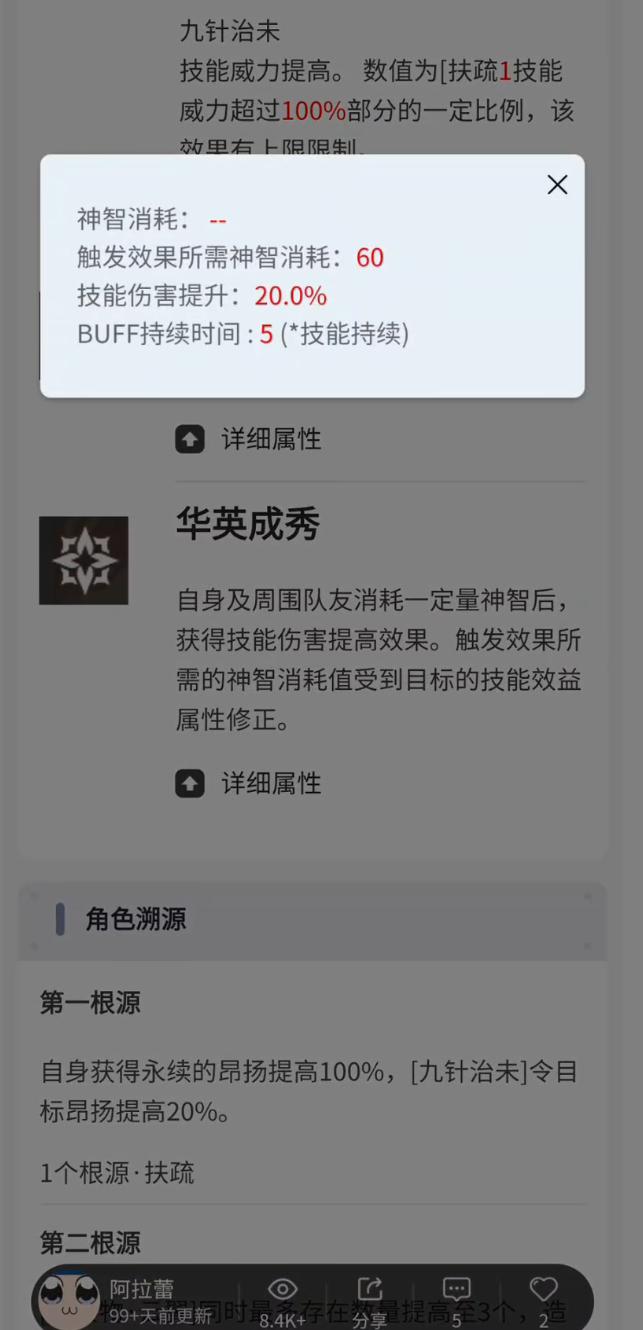Like this post with the heart icon
The width and height of the screenshot is (643, 1330).
543,1297
